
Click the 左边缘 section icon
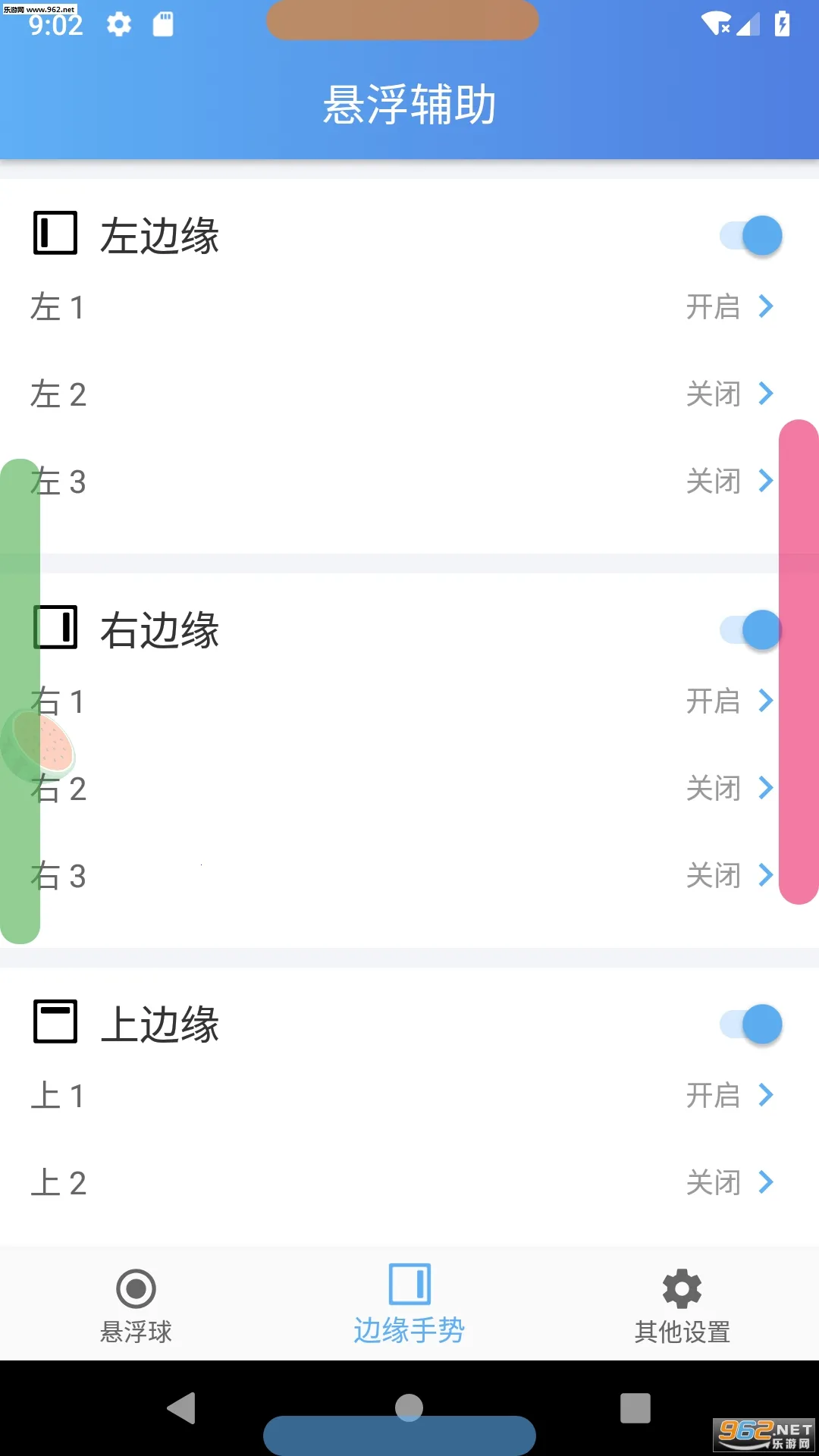pyautogui.click(x=56, y=234)
